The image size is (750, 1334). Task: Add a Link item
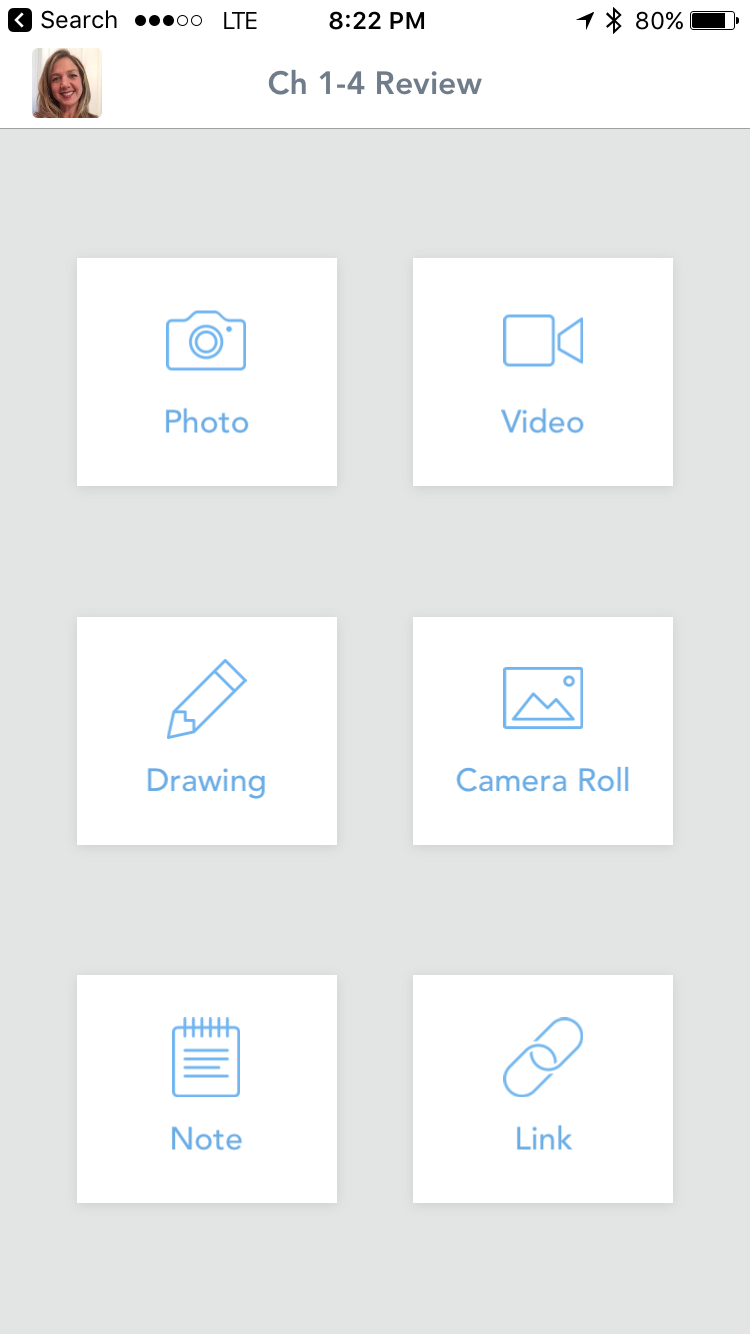(x=543, y=1089)
